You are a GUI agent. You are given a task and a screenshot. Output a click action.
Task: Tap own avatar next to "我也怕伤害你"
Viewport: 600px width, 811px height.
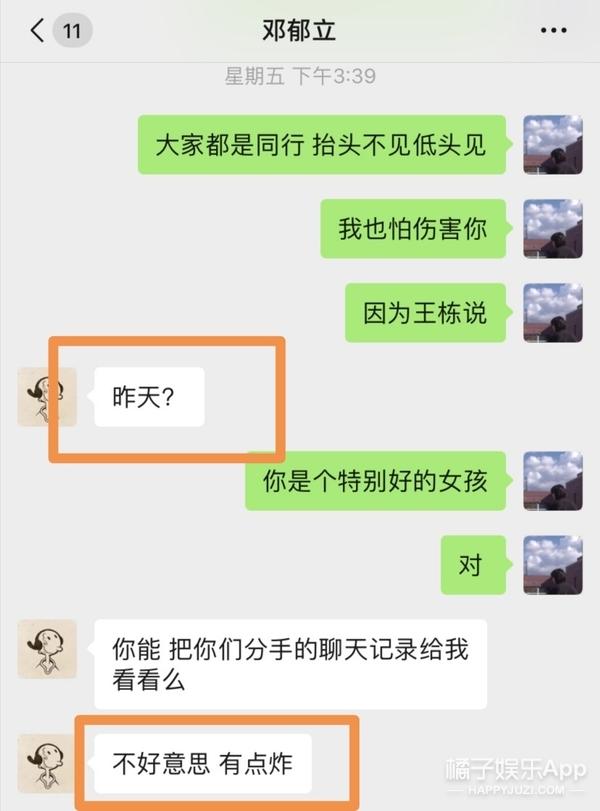point(553,229)
